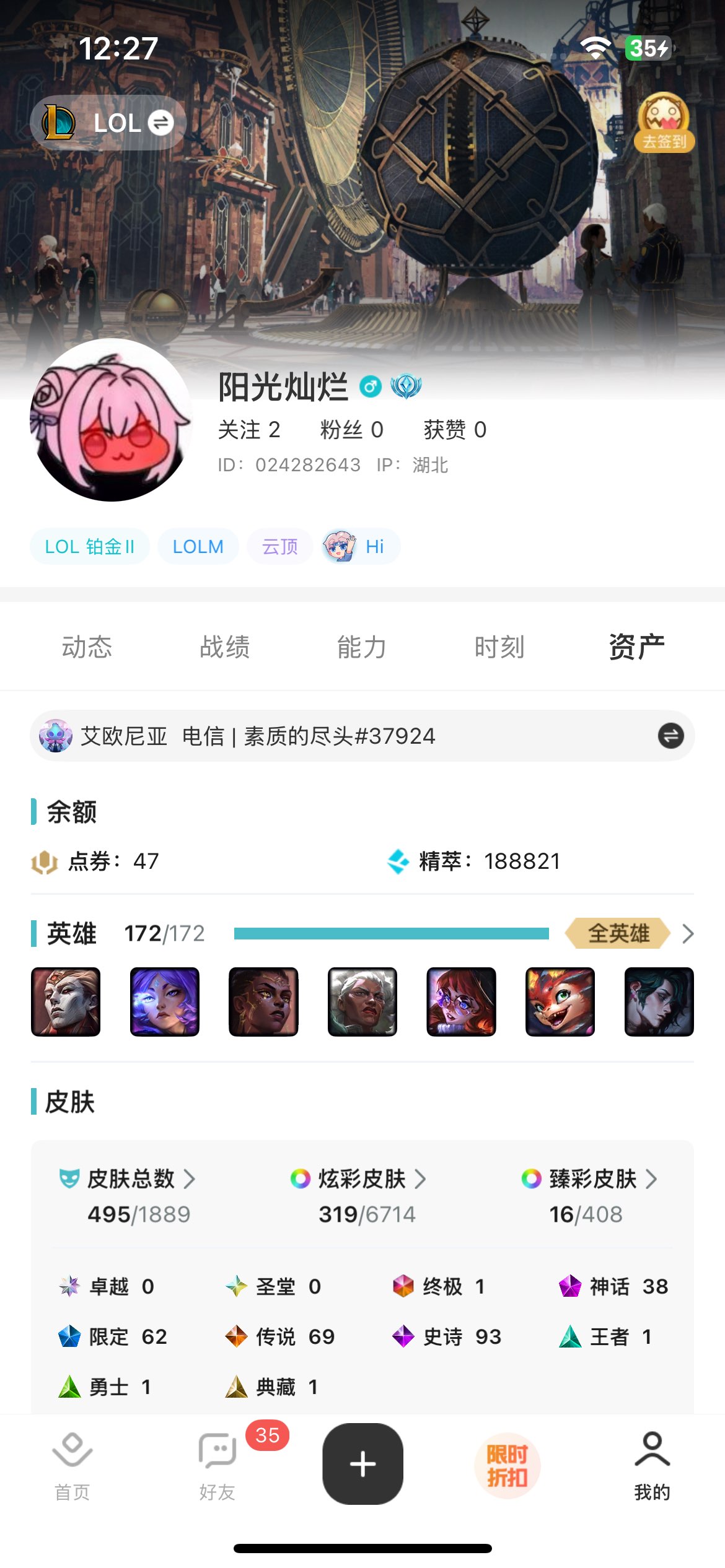Switch game using the LOL selector
725x1568 pixels.
[108, 123]
